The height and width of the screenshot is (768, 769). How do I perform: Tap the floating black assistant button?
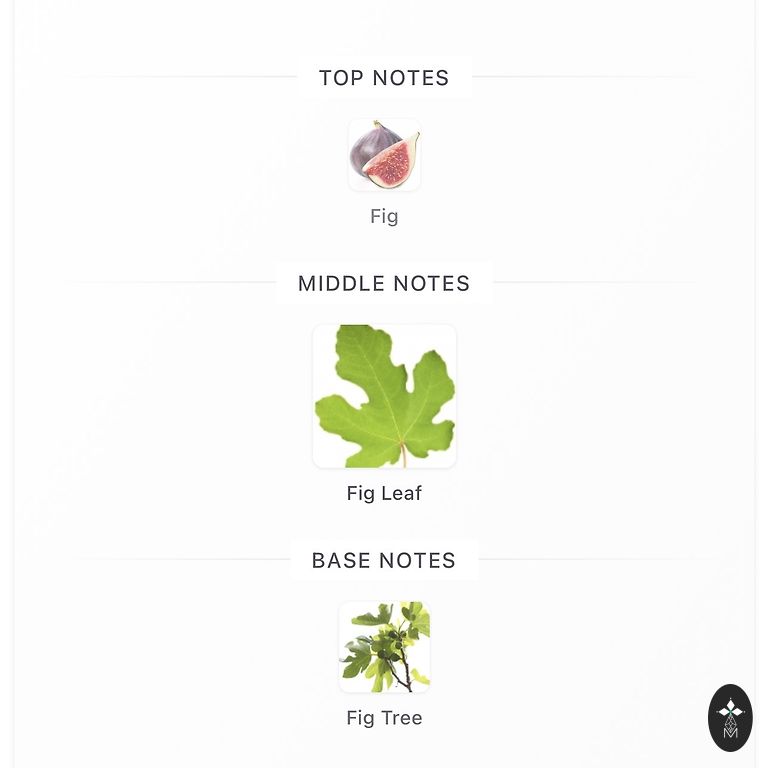[730, 717]
